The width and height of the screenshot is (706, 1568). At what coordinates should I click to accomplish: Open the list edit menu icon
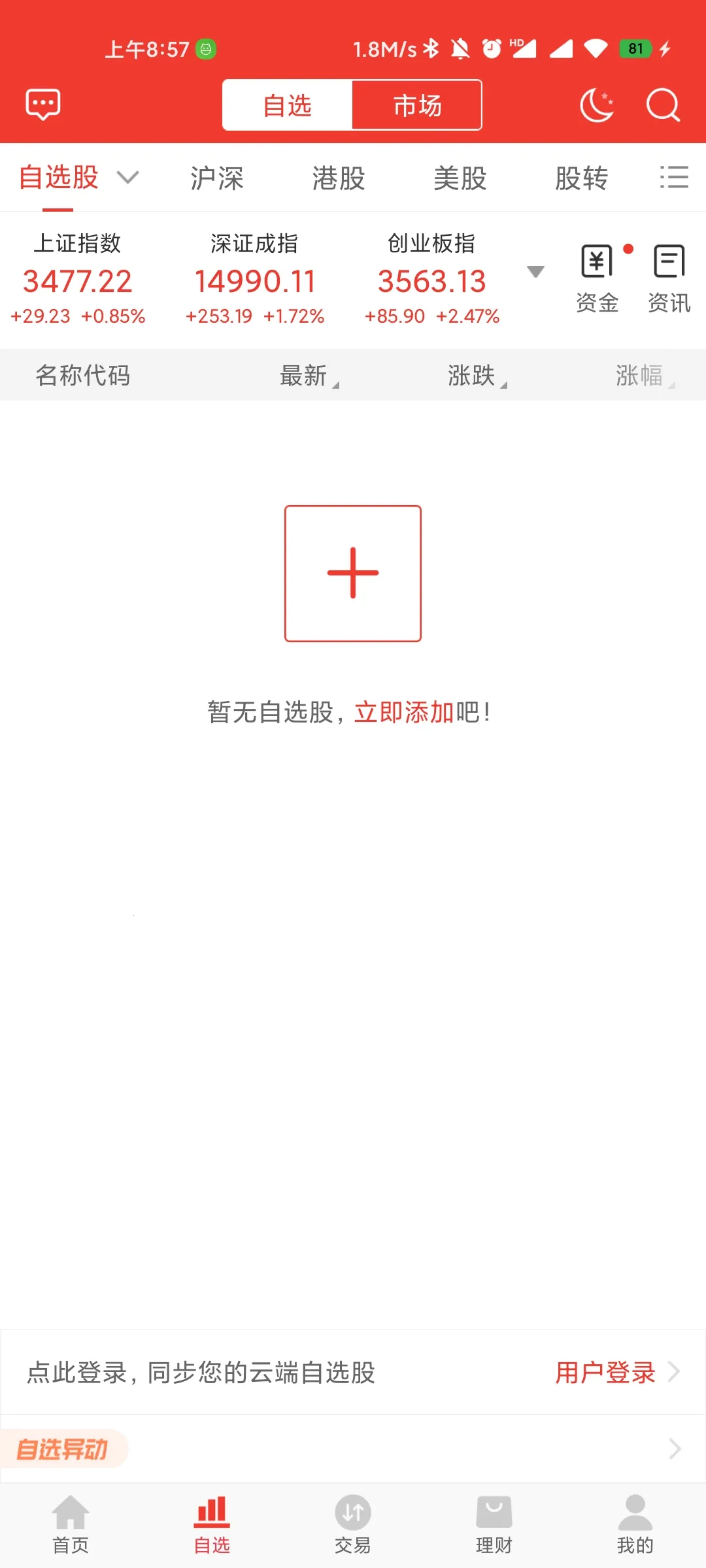(674, 177)
